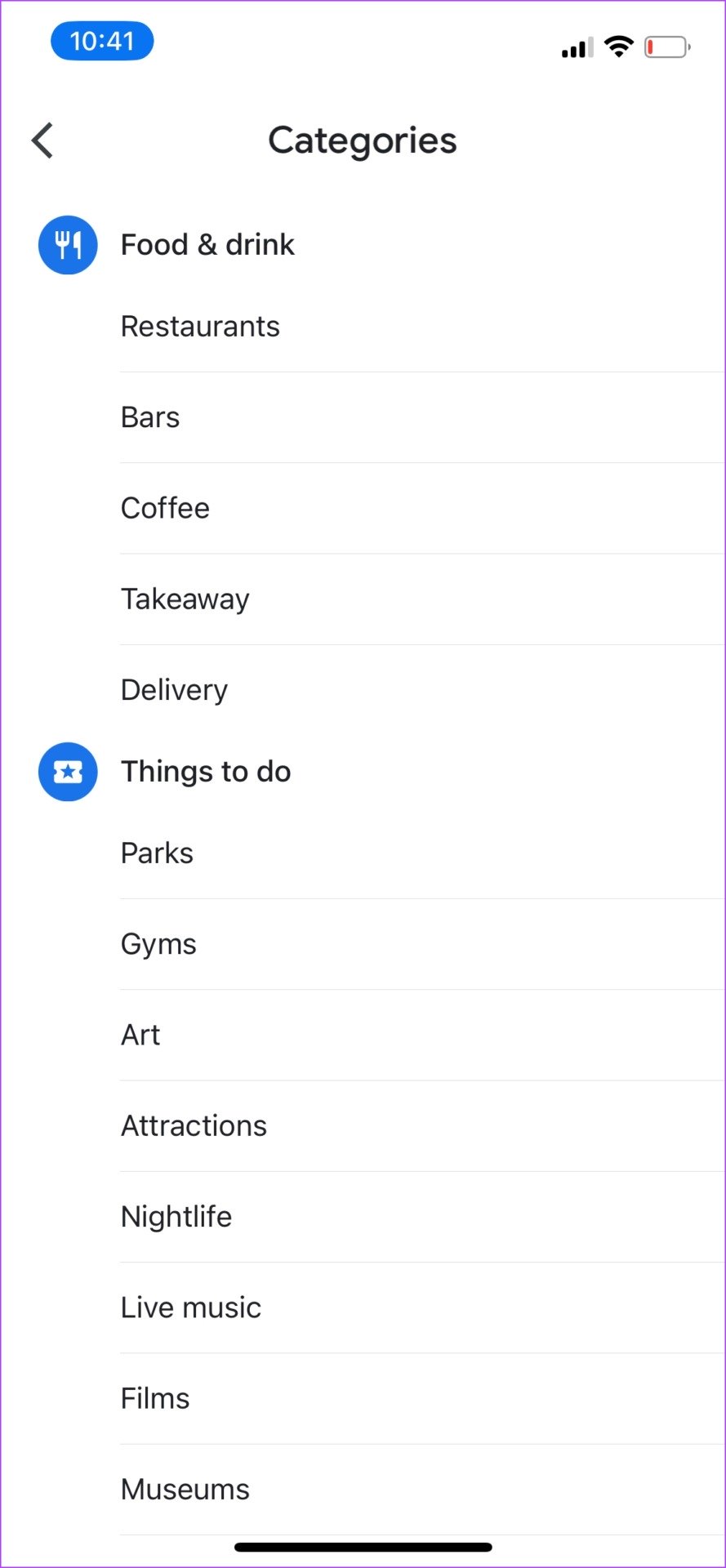Go back from the Categories screen
Viewport: 726px width, 1568px height.
pos(42,140)
